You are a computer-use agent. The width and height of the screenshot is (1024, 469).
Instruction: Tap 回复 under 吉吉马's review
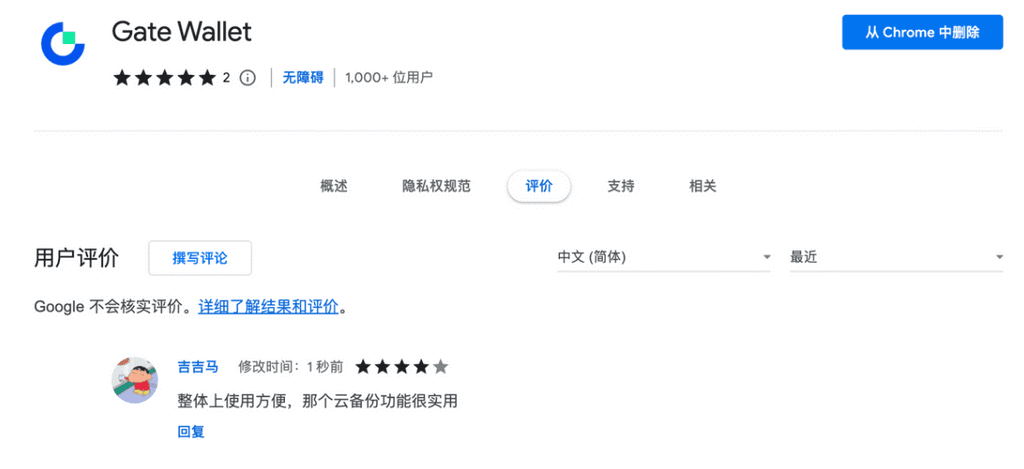pos(191,432)
